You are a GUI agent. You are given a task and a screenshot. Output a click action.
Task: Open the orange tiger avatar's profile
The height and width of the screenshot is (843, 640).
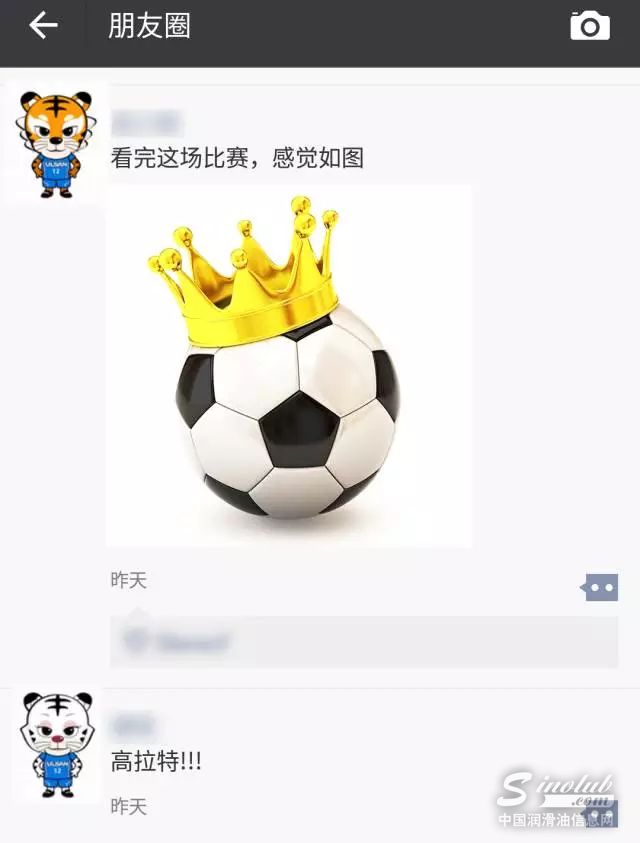(x=56, y=143)
